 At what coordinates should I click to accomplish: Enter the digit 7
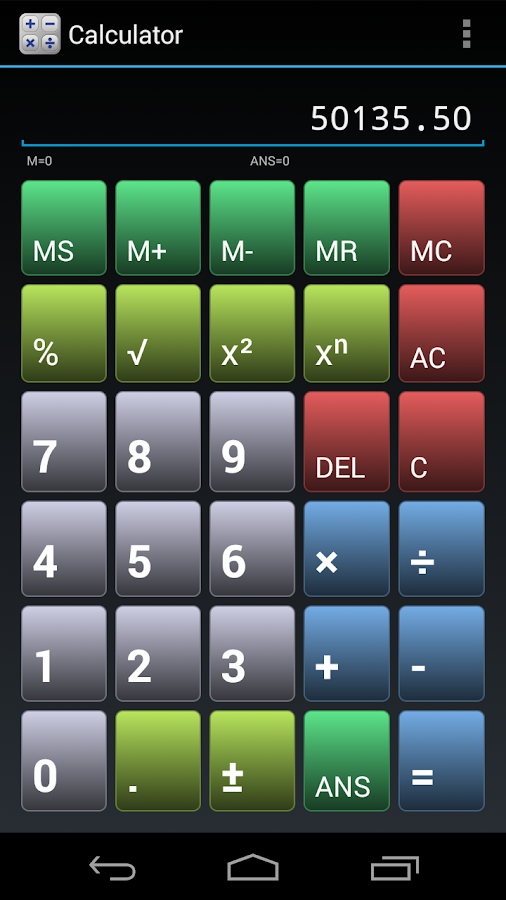[x=64, y=441]
